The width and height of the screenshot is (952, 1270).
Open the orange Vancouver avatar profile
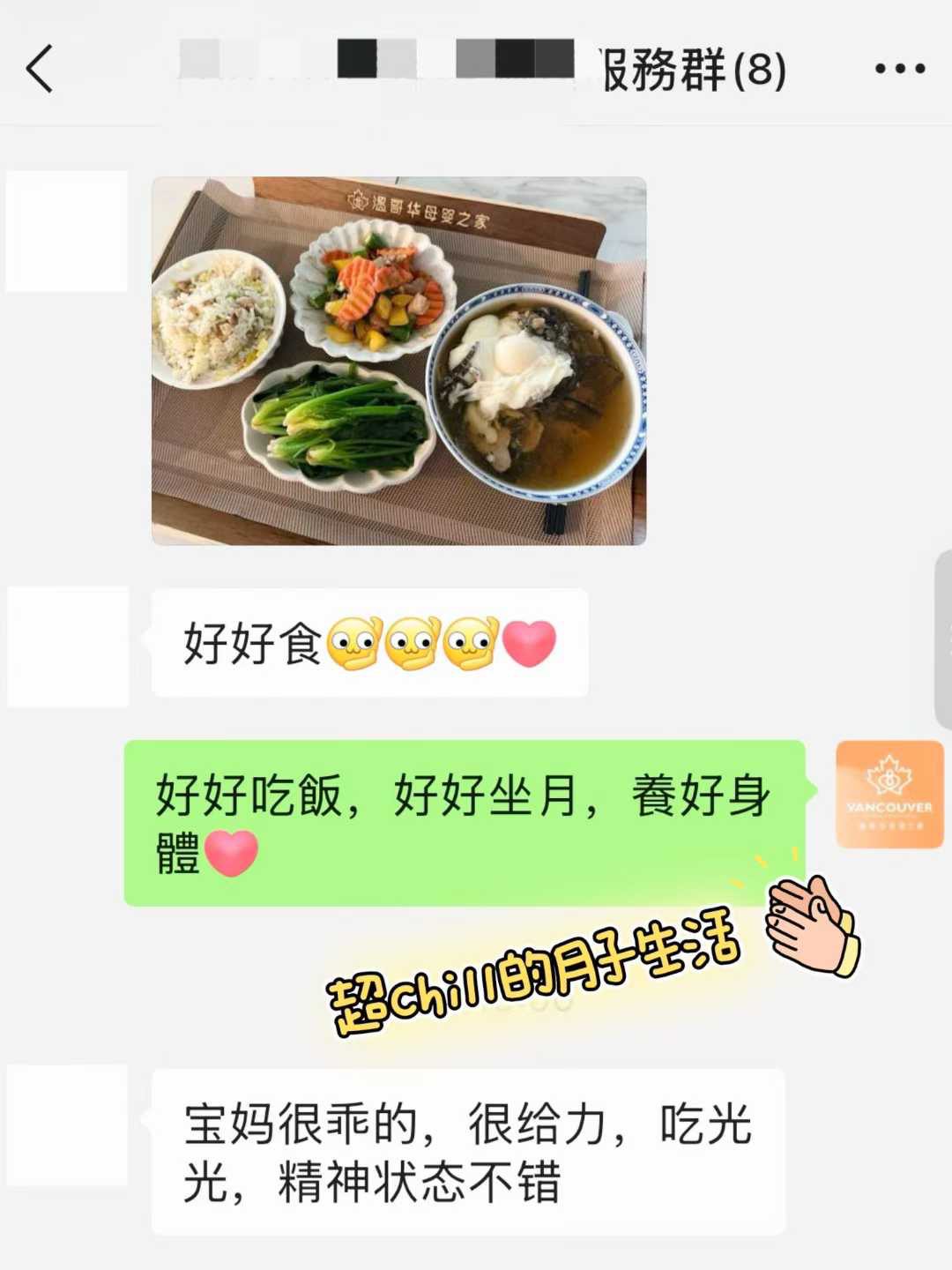click(x=889, y=794)
